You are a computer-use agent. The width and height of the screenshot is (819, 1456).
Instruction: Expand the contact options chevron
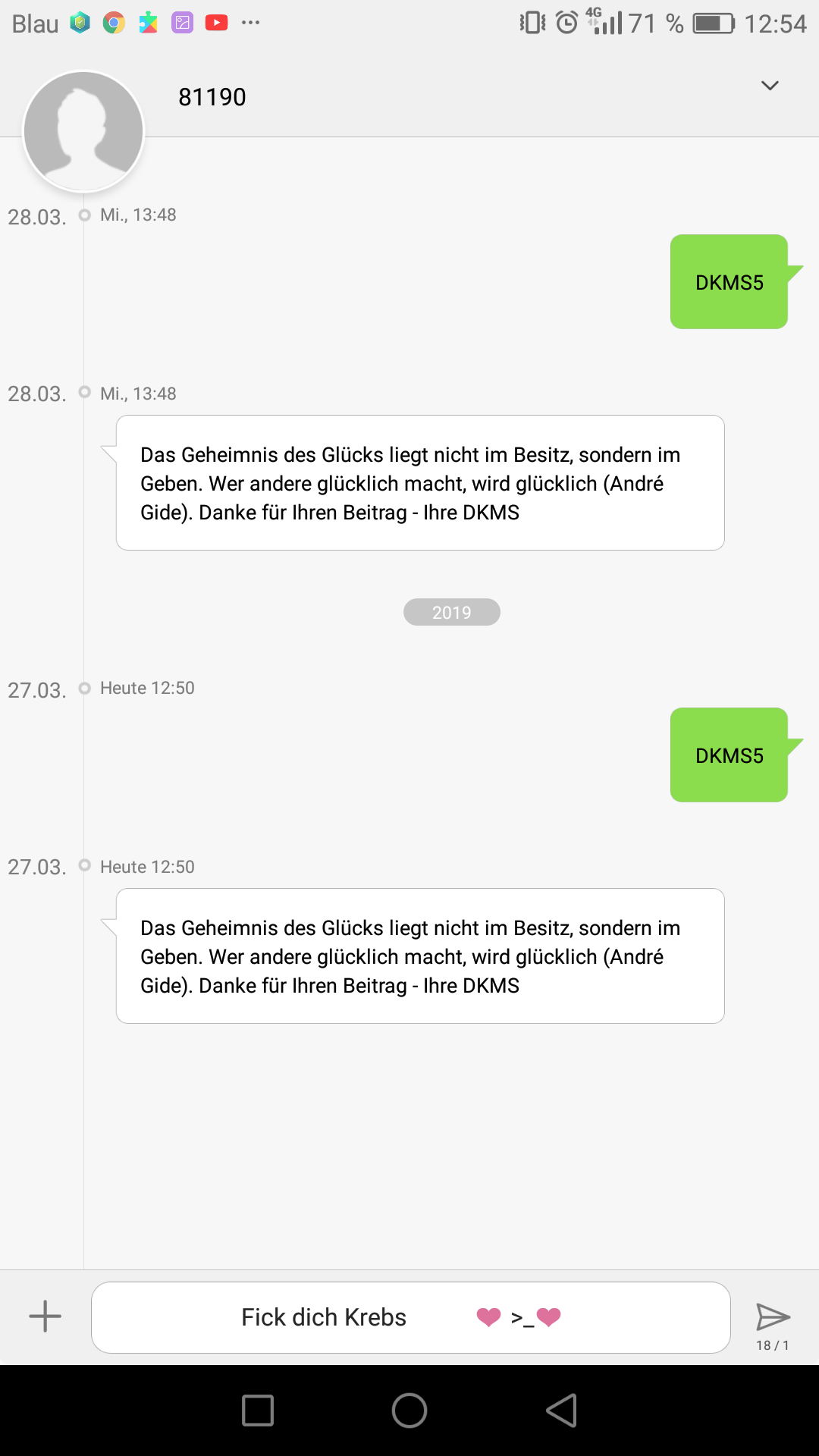pos(770,86)
